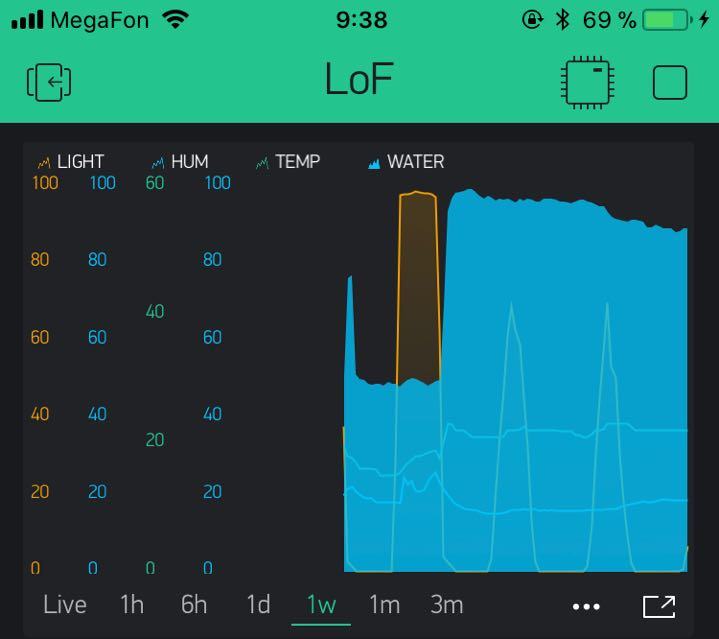
Task: Select the 1w time range
Action: tap(321, 605)
